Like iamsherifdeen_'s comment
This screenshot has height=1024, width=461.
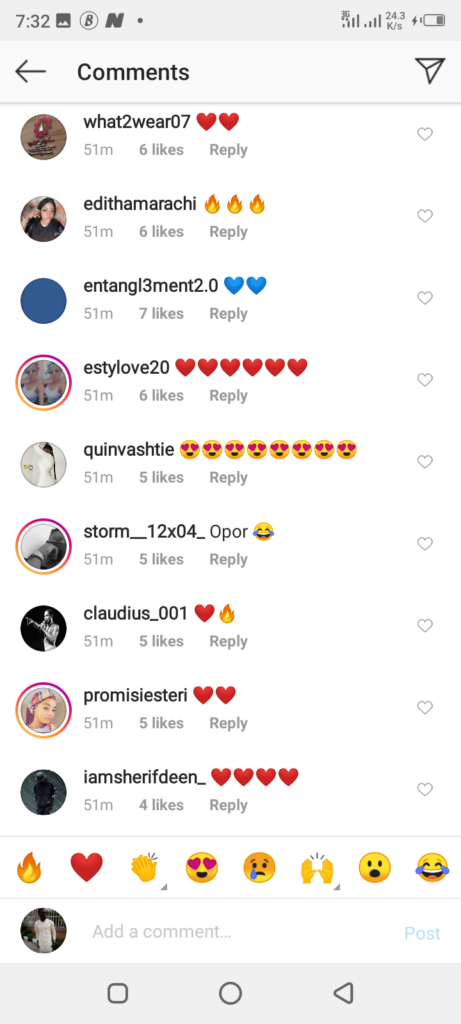[425, 790]
